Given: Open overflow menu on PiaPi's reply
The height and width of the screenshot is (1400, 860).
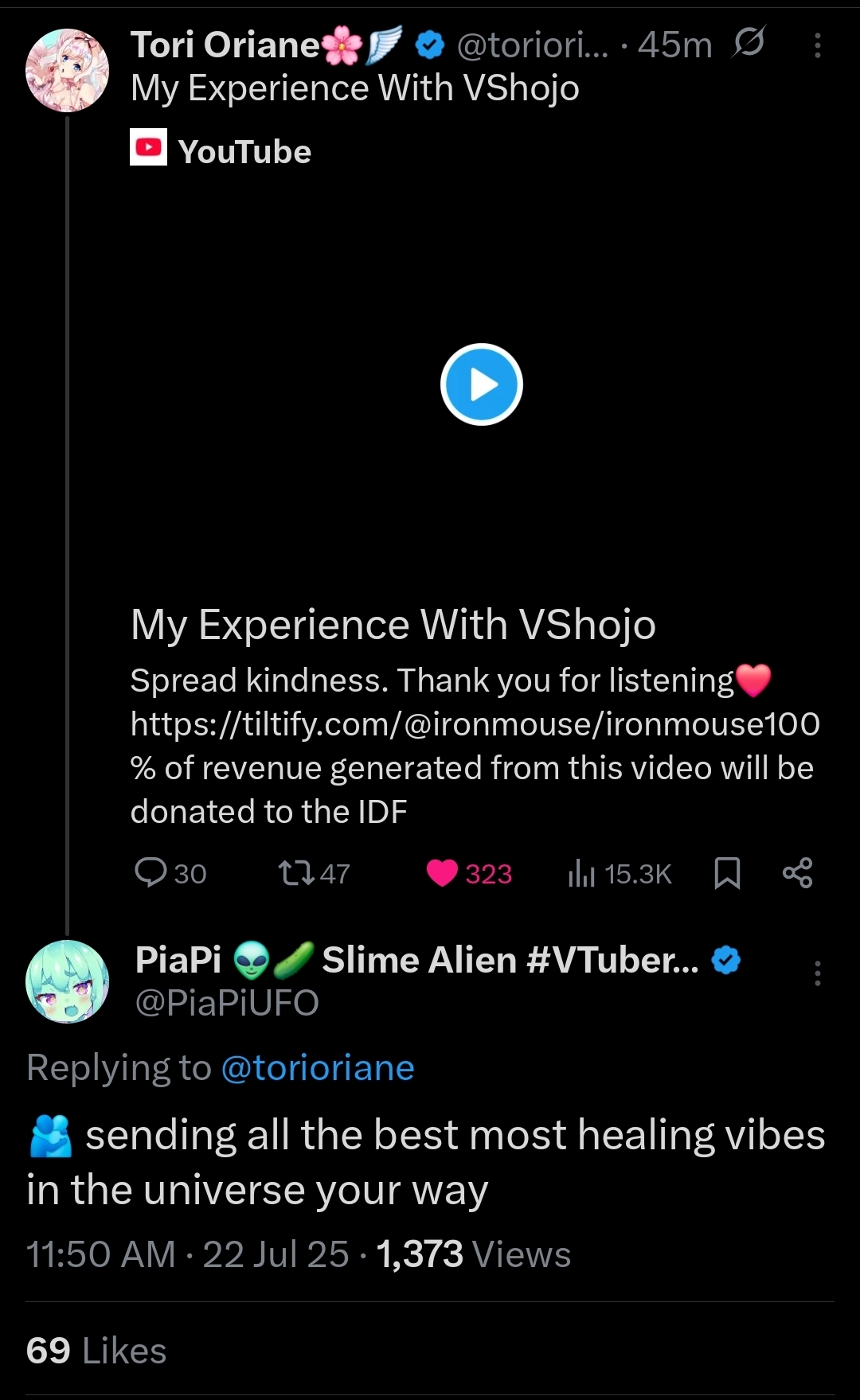Looking at the screenshot, I should [x=817, y=973].
